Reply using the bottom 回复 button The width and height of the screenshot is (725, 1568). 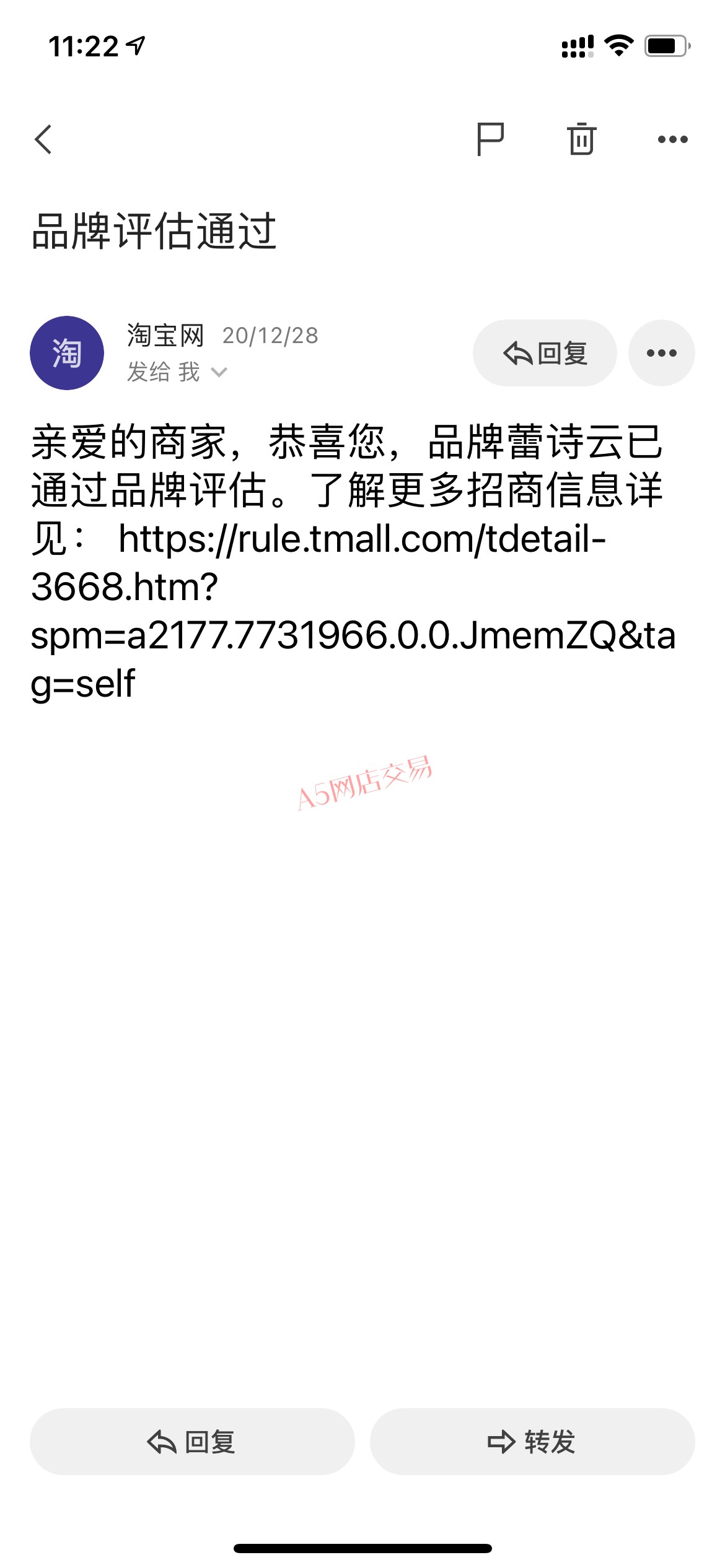192,1442
